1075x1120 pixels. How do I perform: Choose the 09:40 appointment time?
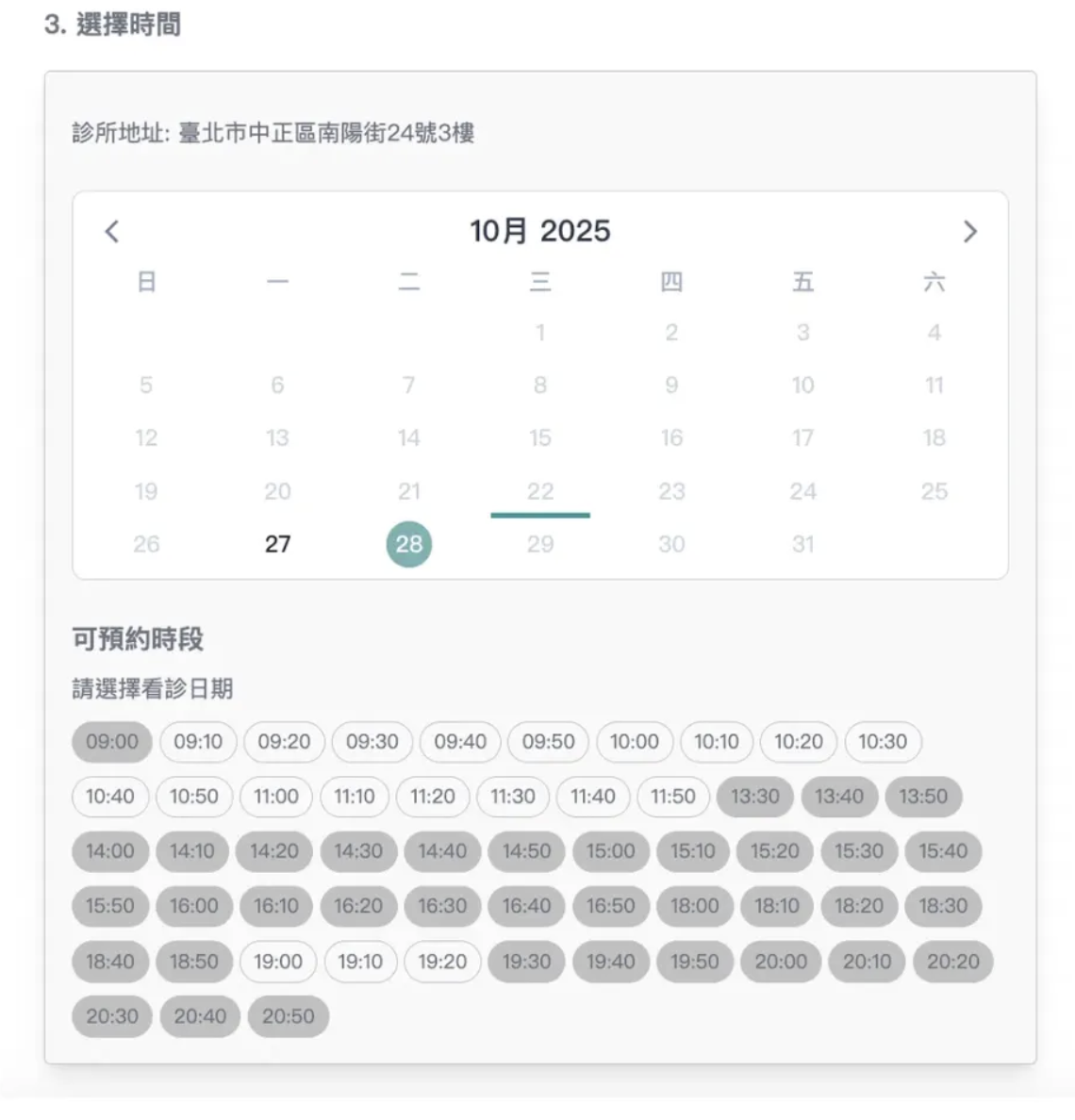pos(459,742)
